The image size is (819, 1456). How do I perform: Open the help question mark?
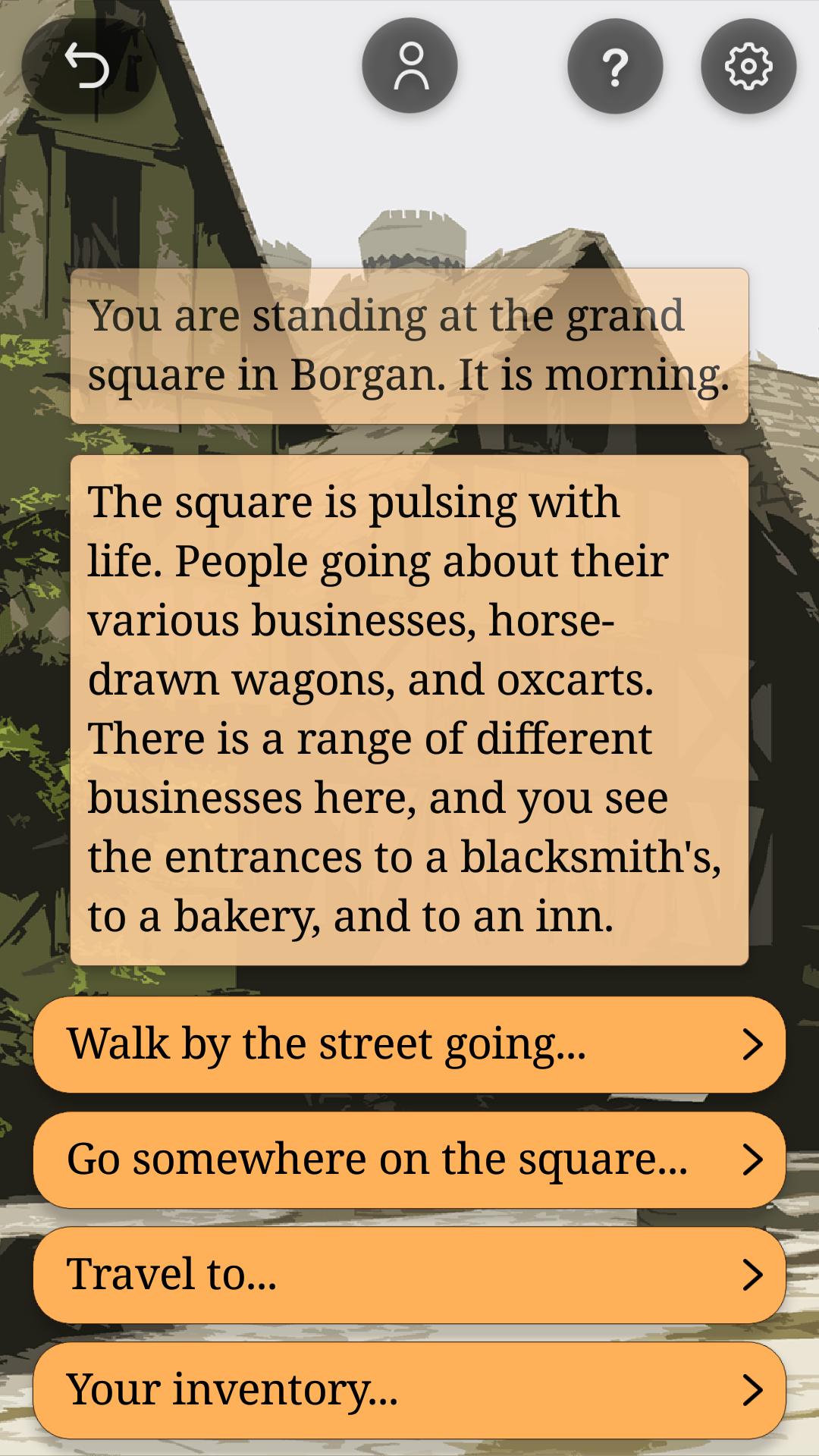click(x=615, y=66)
